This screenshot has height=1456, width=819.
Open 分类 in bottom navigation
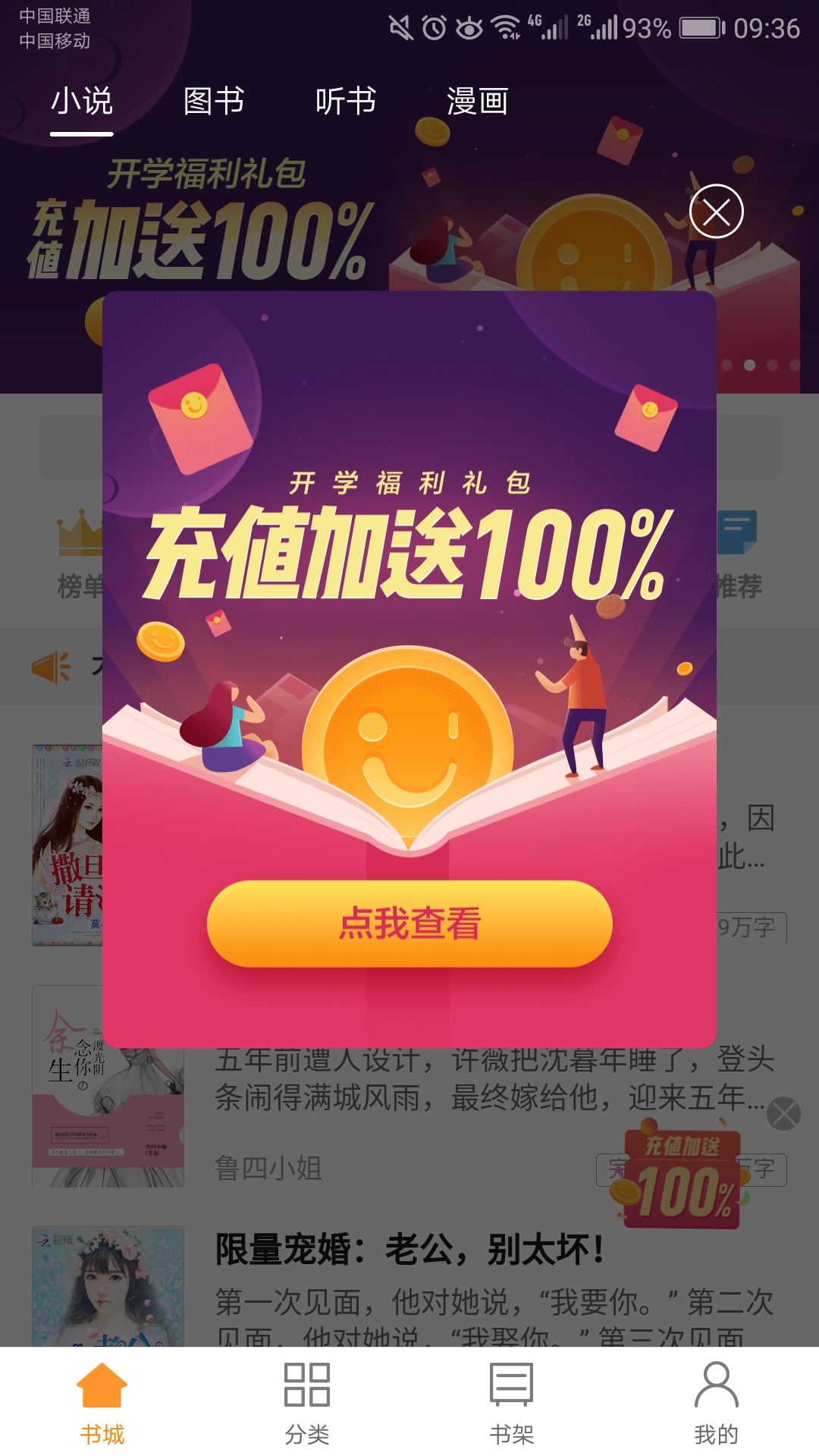(x=307, y=1403)
